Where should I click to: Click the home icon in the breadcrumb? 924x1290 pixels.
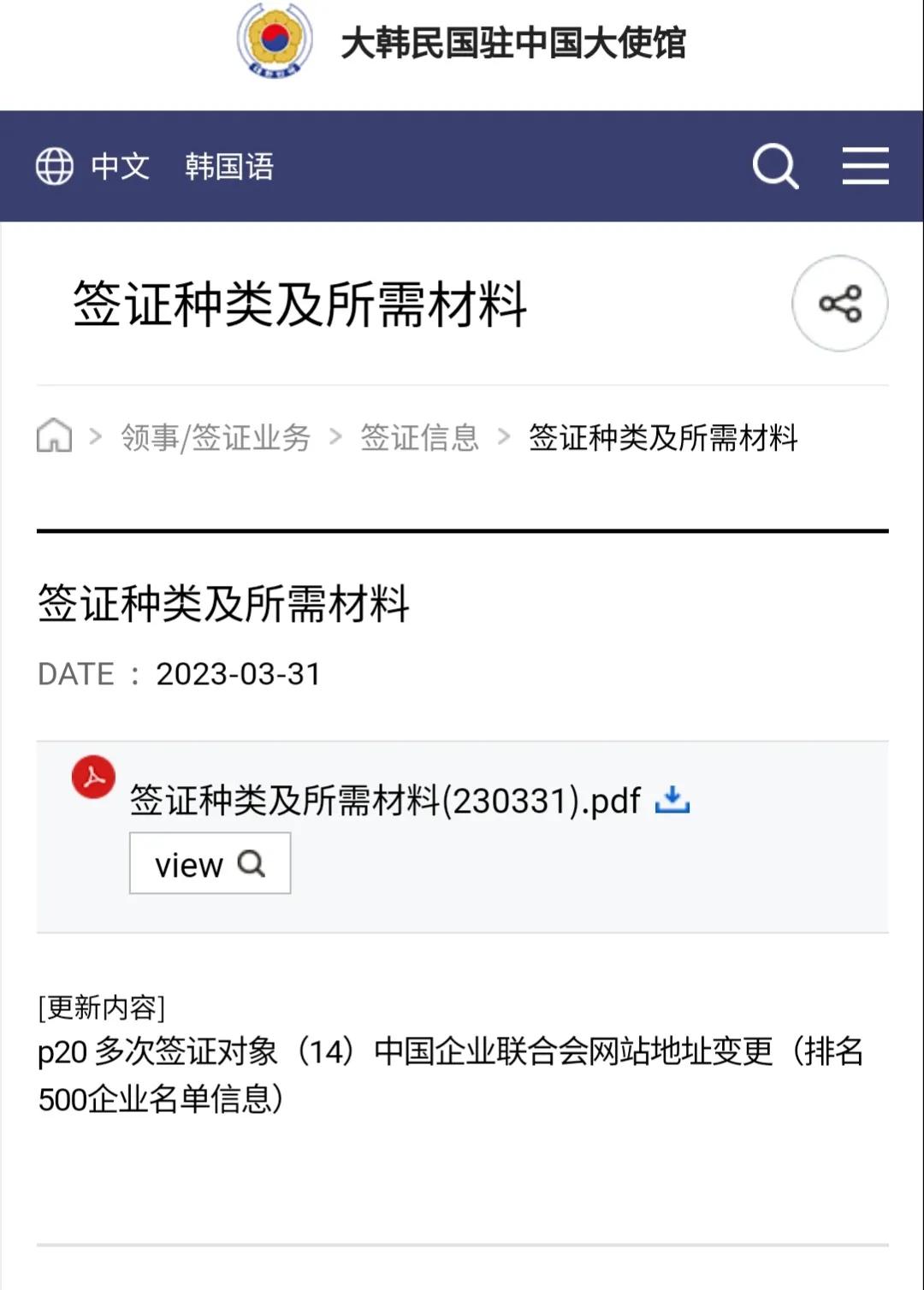(x=53, y=438)
